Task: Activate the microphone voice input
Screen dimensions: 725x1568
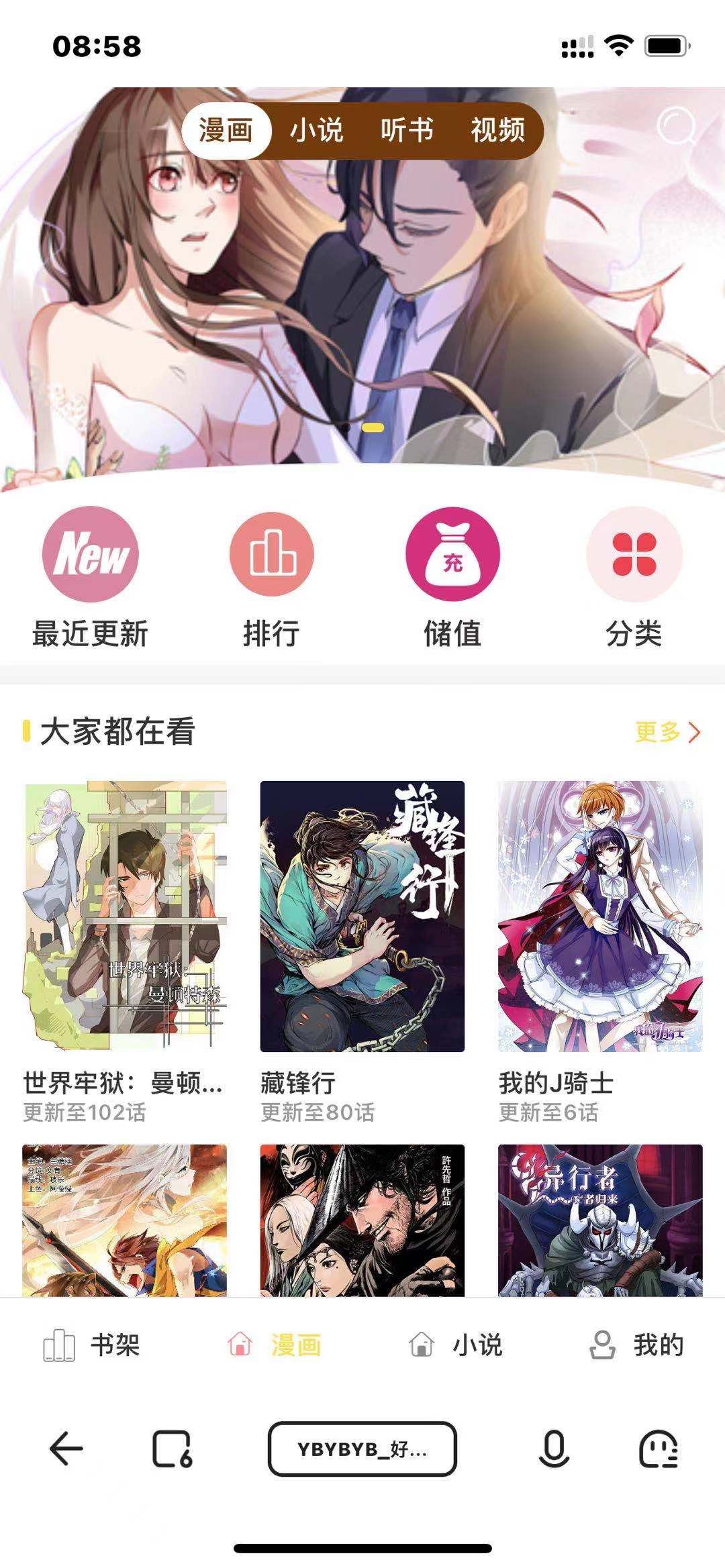Action: [x=554, y=1449]
